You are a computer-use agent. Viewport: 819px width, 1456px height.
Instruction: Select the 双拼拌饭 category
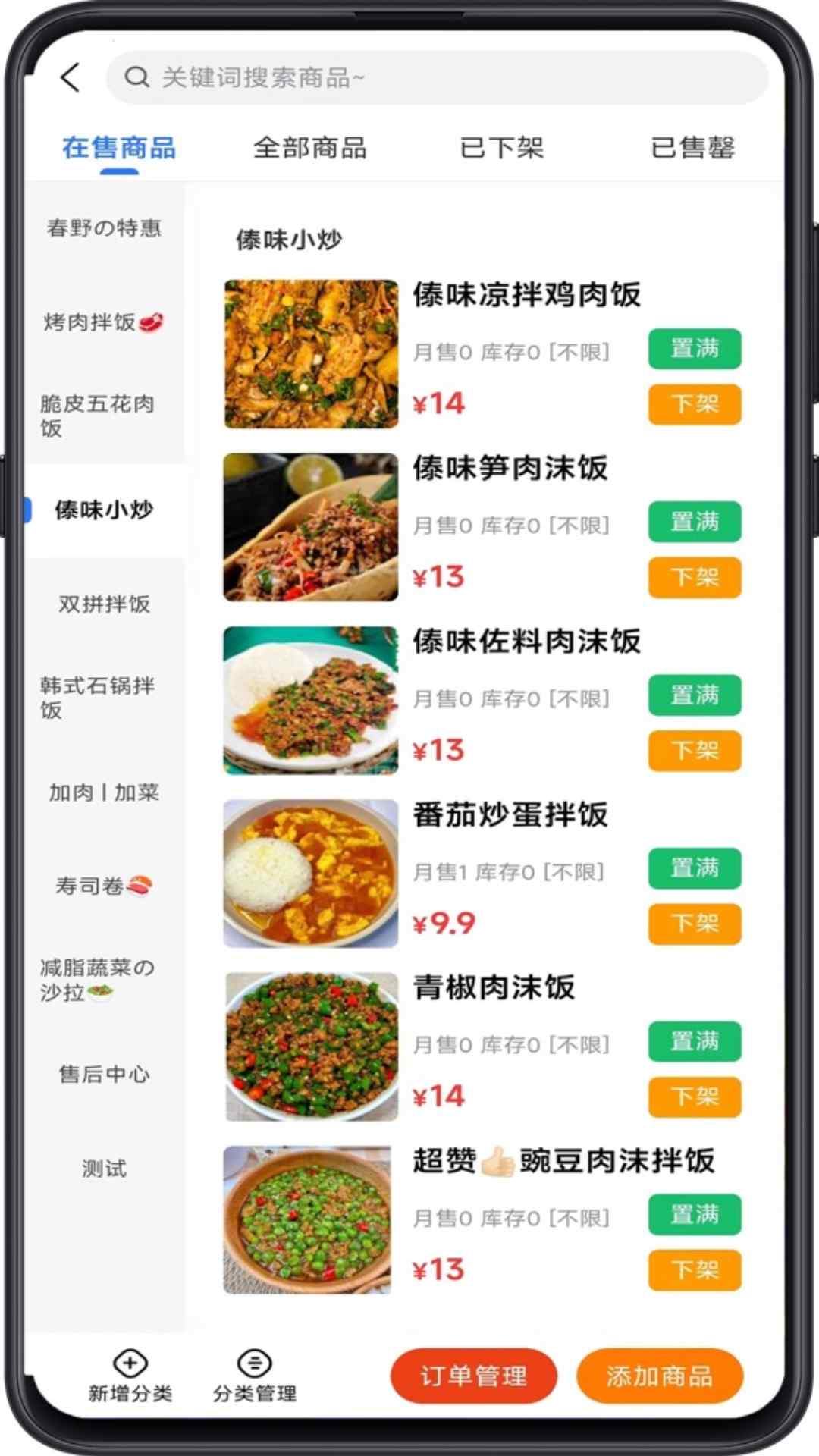click(x=104, y=605)
